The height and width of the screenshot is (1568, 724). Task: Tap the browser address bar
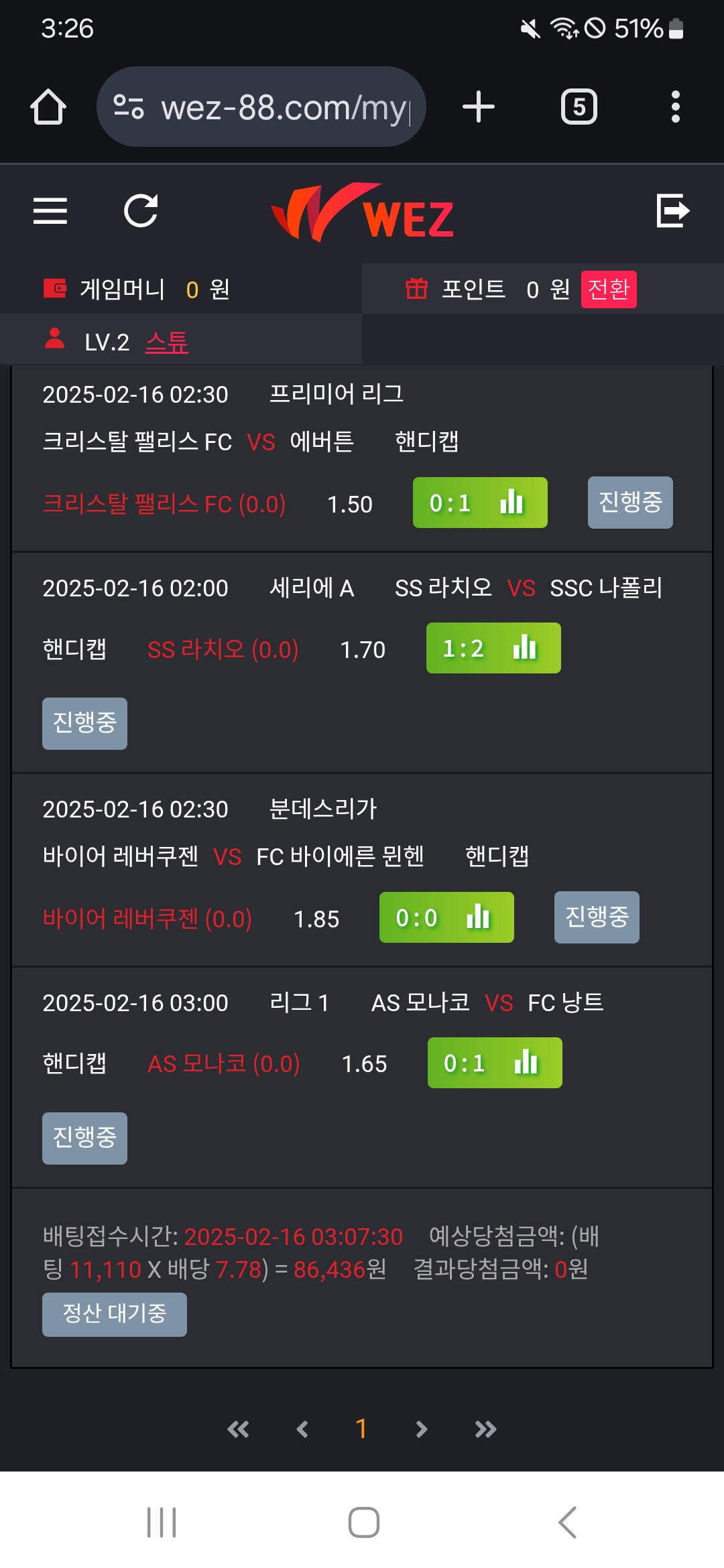pos(261,107)
